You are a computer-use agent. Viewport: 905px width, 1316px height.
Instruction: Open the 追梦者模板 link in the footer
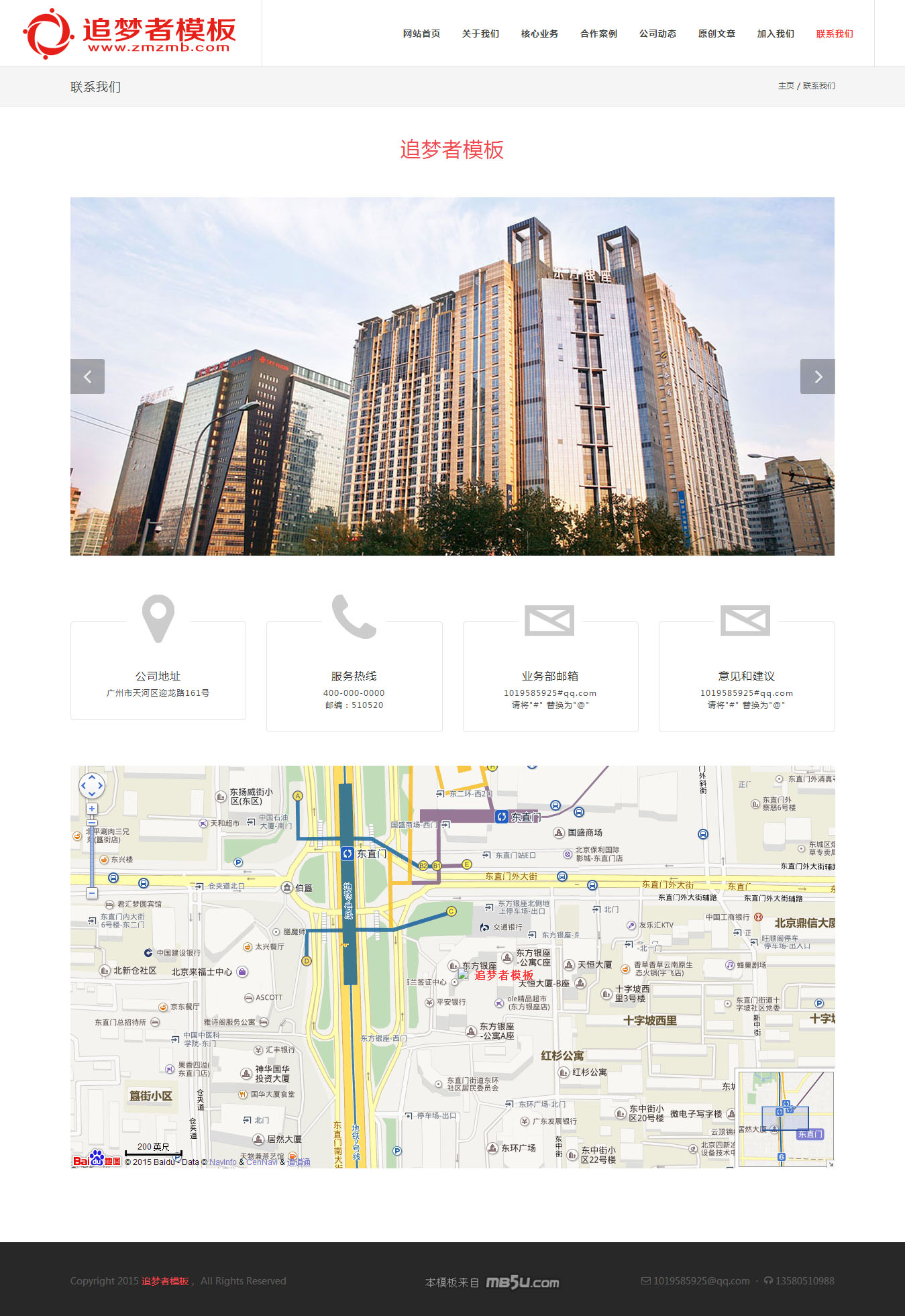click(165, 1281)
